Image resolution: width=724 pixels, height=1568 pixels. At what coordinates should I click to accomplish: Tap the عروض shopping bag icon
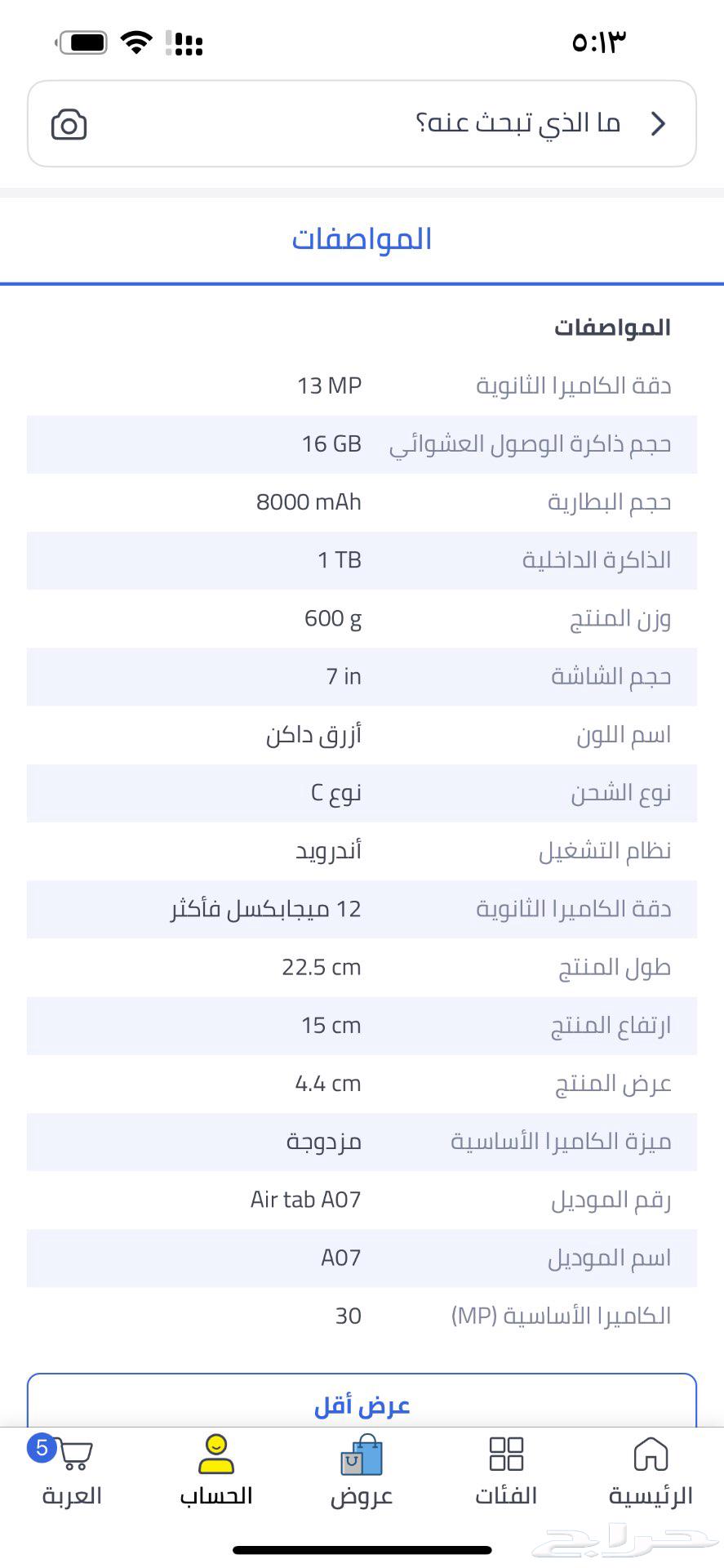(x=360, y=1453)
